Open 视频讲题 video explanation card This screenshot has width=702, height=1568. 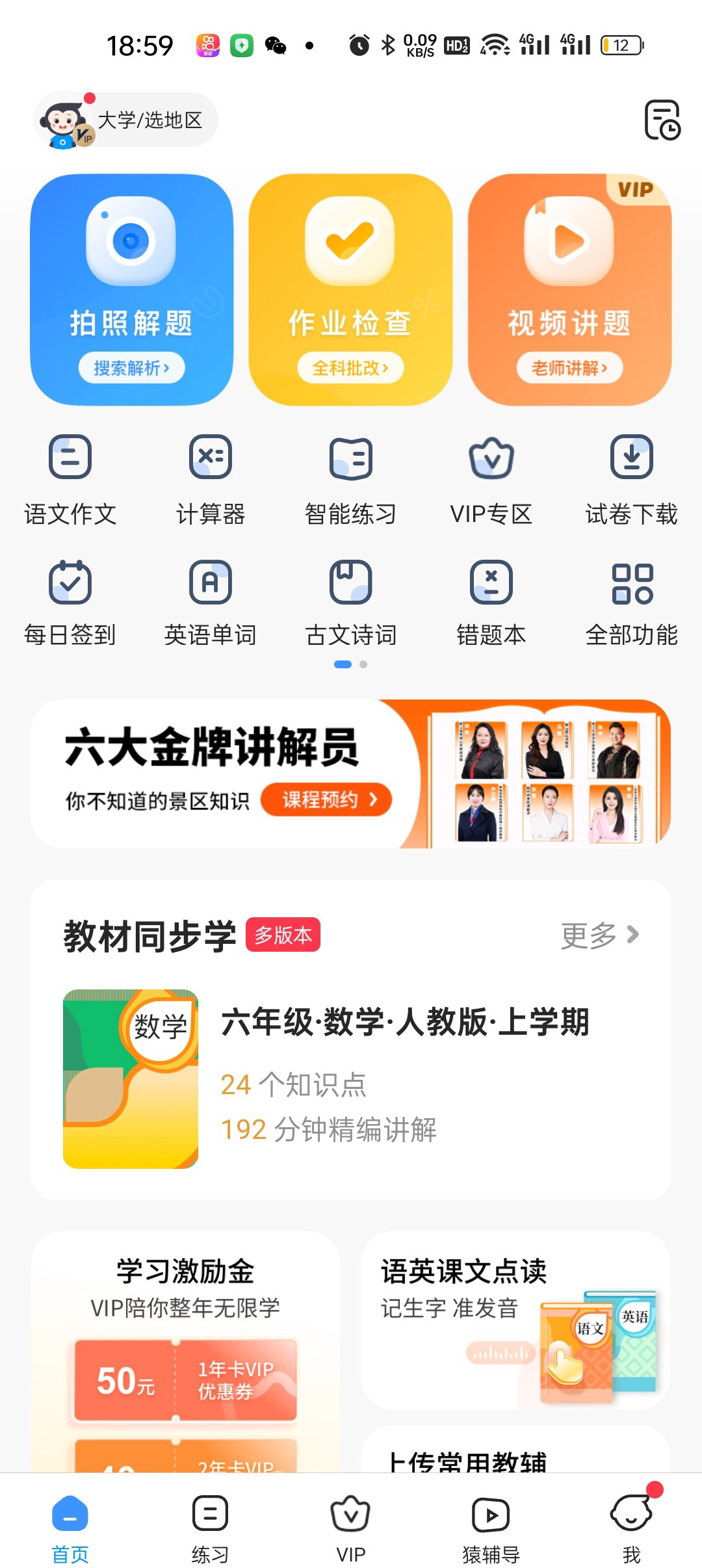(x=569, y=289)
